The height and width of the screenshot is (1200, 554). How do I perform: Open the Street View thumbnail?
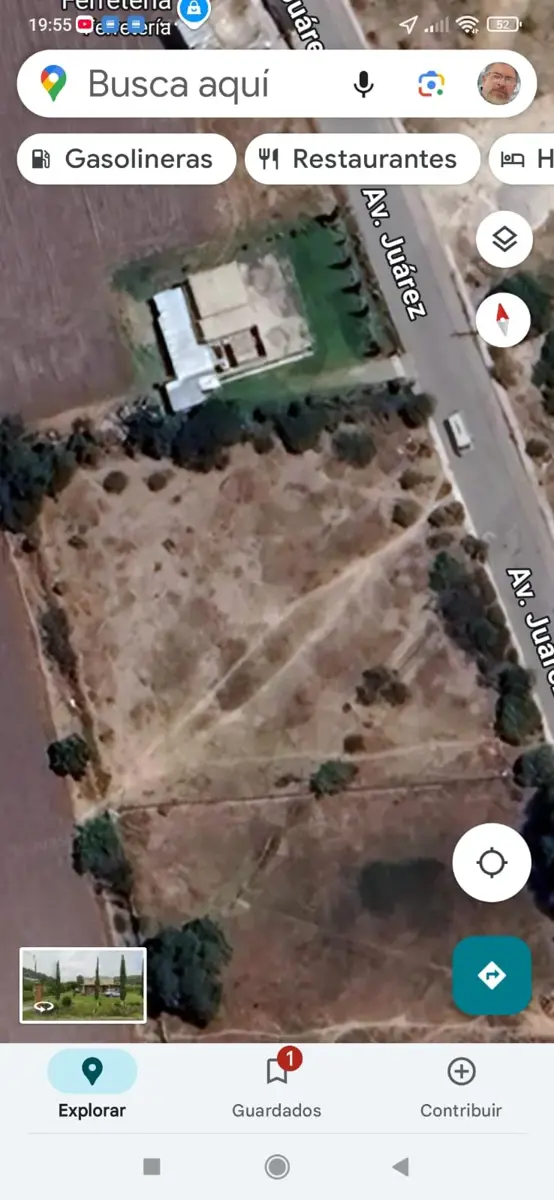click(83, 985)
